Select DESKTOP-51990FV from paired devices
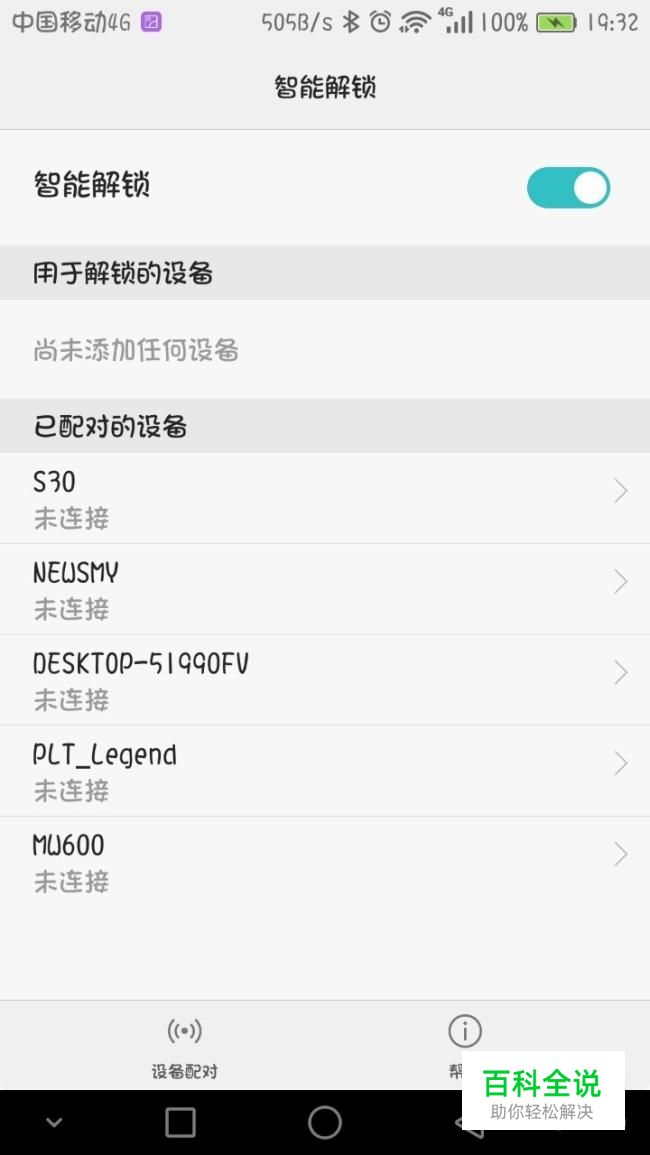The image size is (650, 1155). click(324, 680)
